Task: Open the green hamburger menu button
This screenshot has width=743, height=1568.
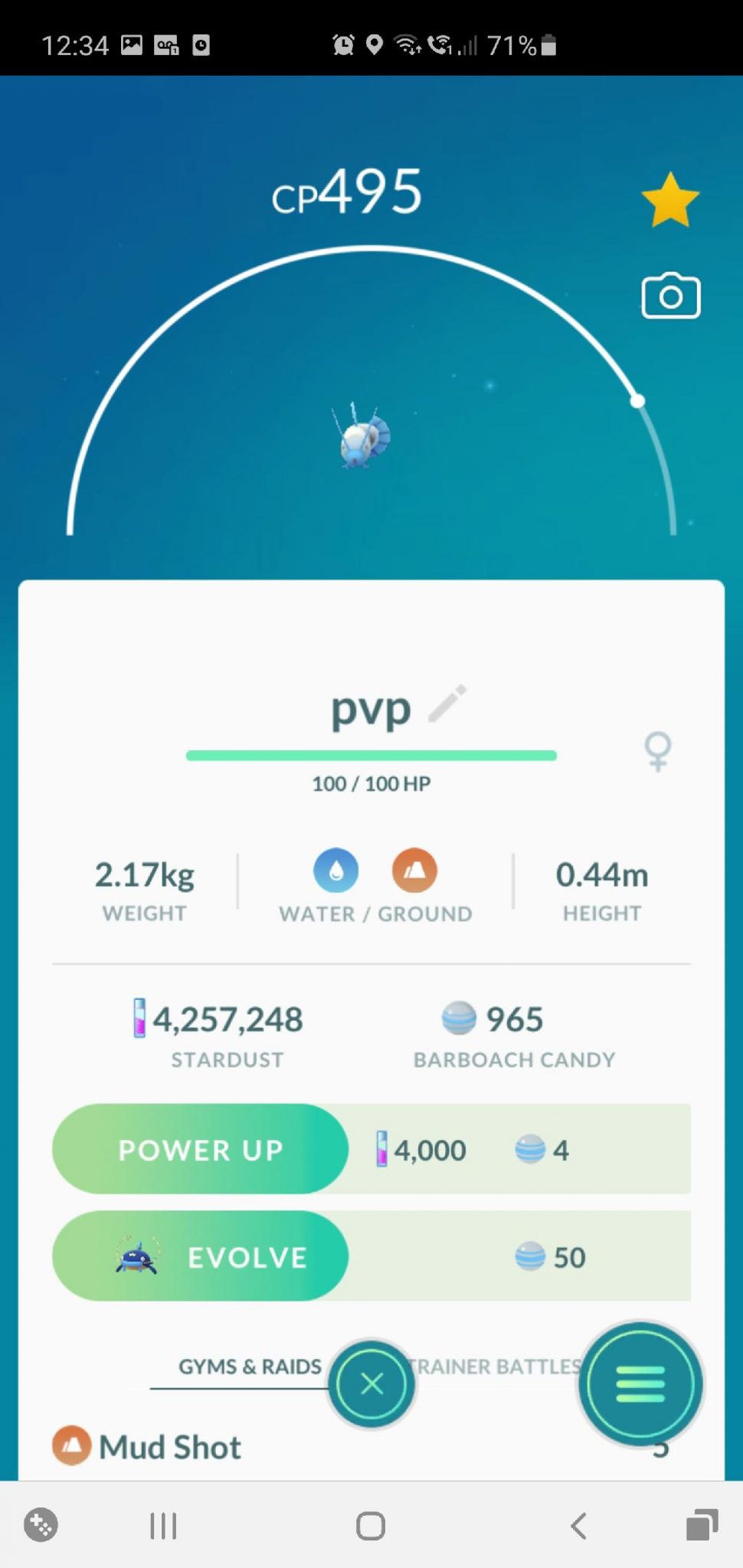Action: (x=640, y=1383)
